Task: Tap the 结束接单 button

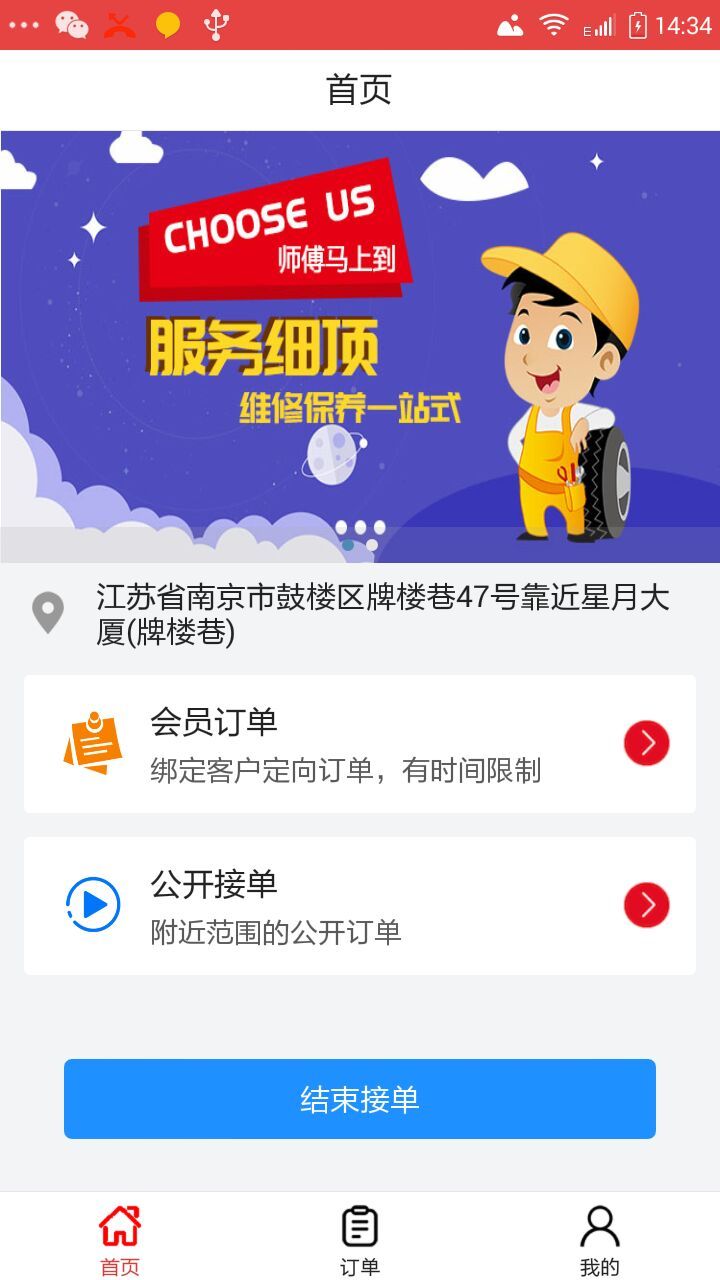Action: coord(359,1098)
